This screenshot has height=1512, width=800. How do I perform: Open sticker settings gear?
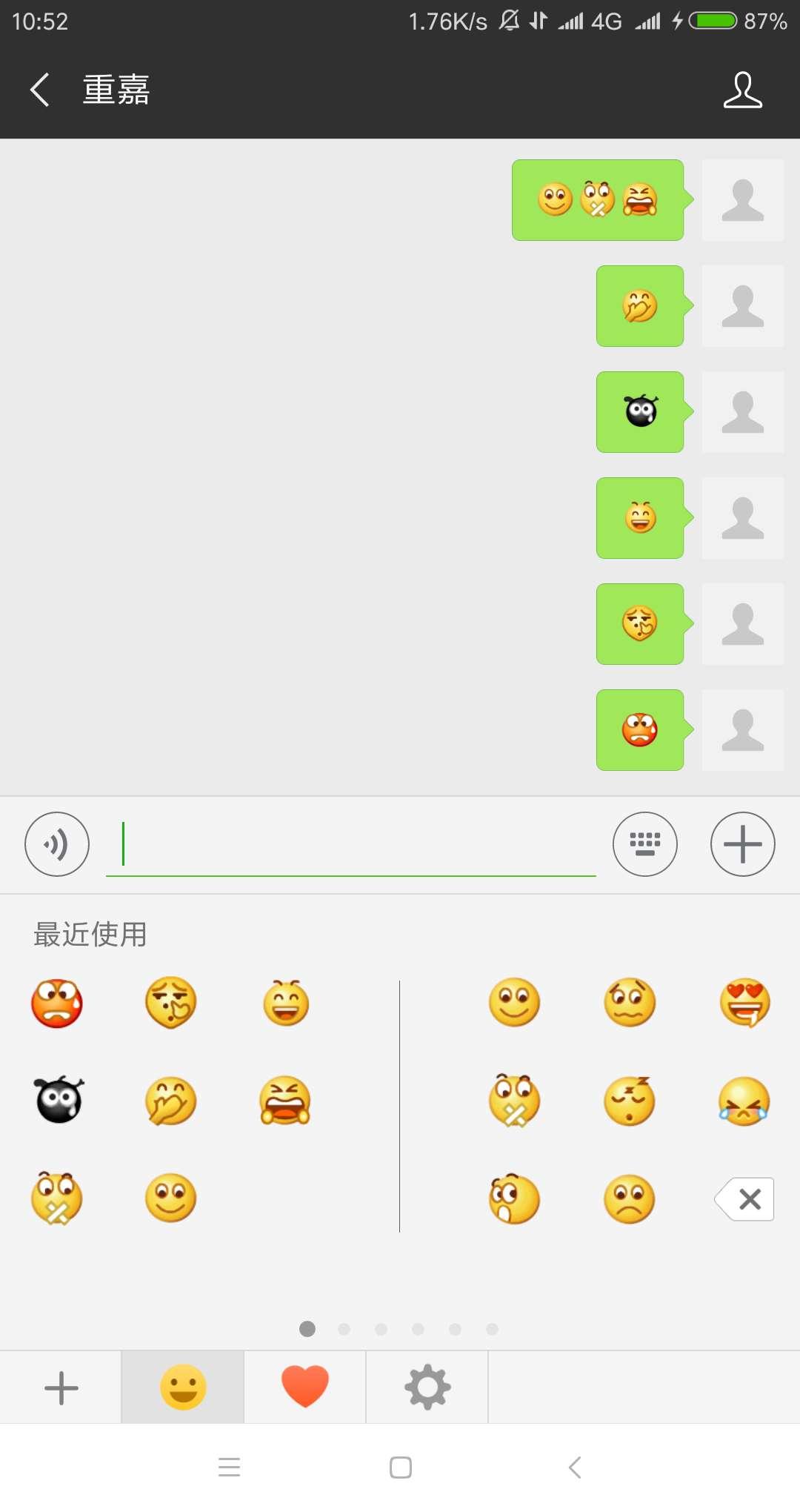click(x=427, y=1387)
